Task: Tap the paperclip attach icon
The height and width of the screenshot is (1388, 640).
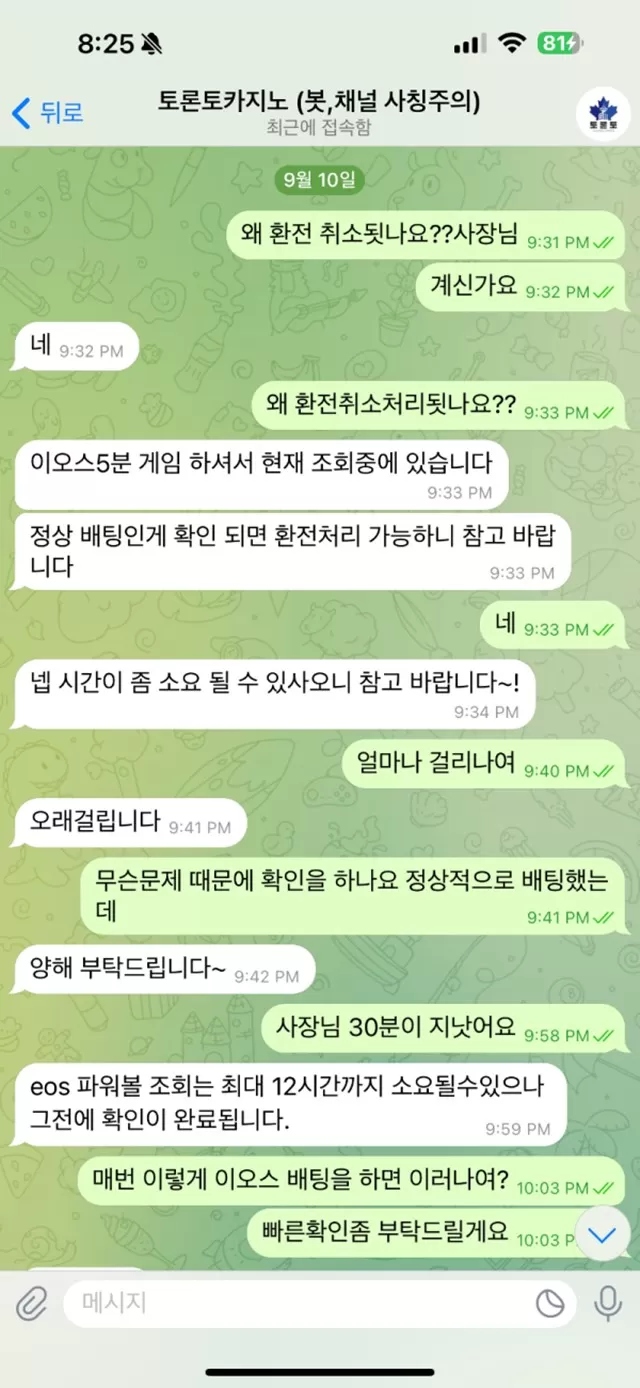Action: 31,1302
